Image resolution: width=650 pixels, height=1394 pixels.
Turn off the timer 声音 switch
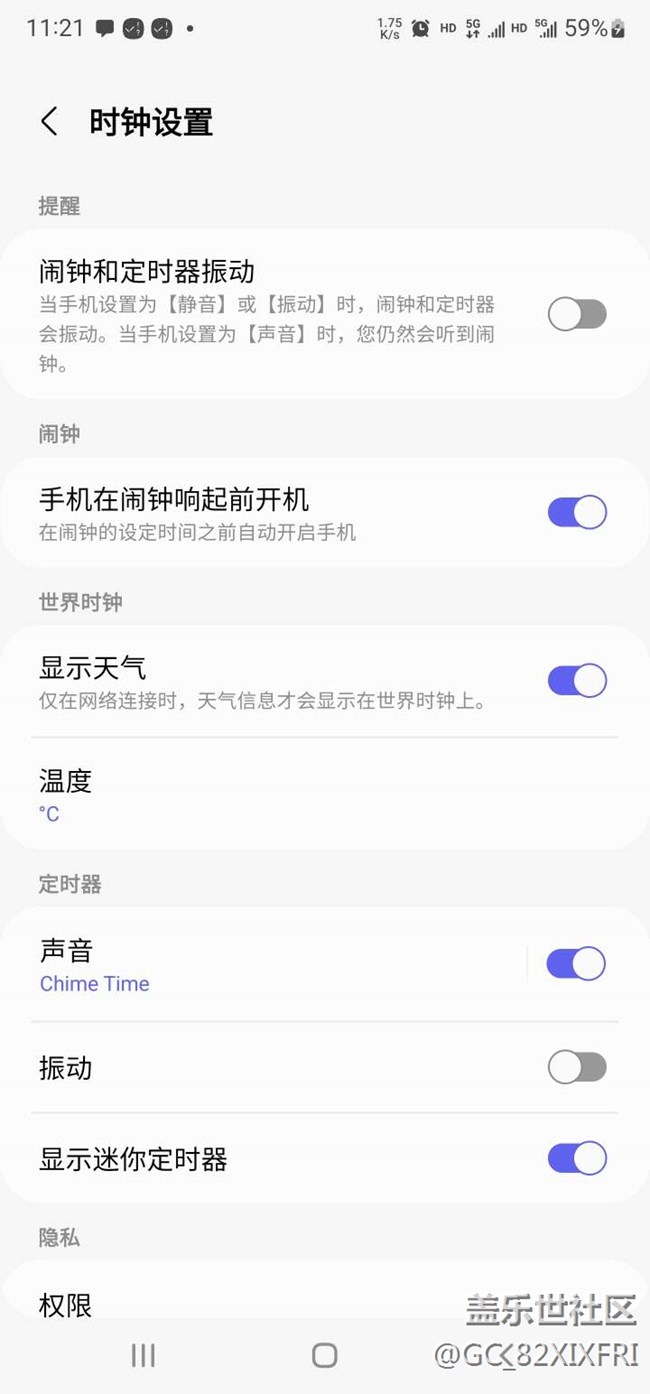(x=576, y=964)
